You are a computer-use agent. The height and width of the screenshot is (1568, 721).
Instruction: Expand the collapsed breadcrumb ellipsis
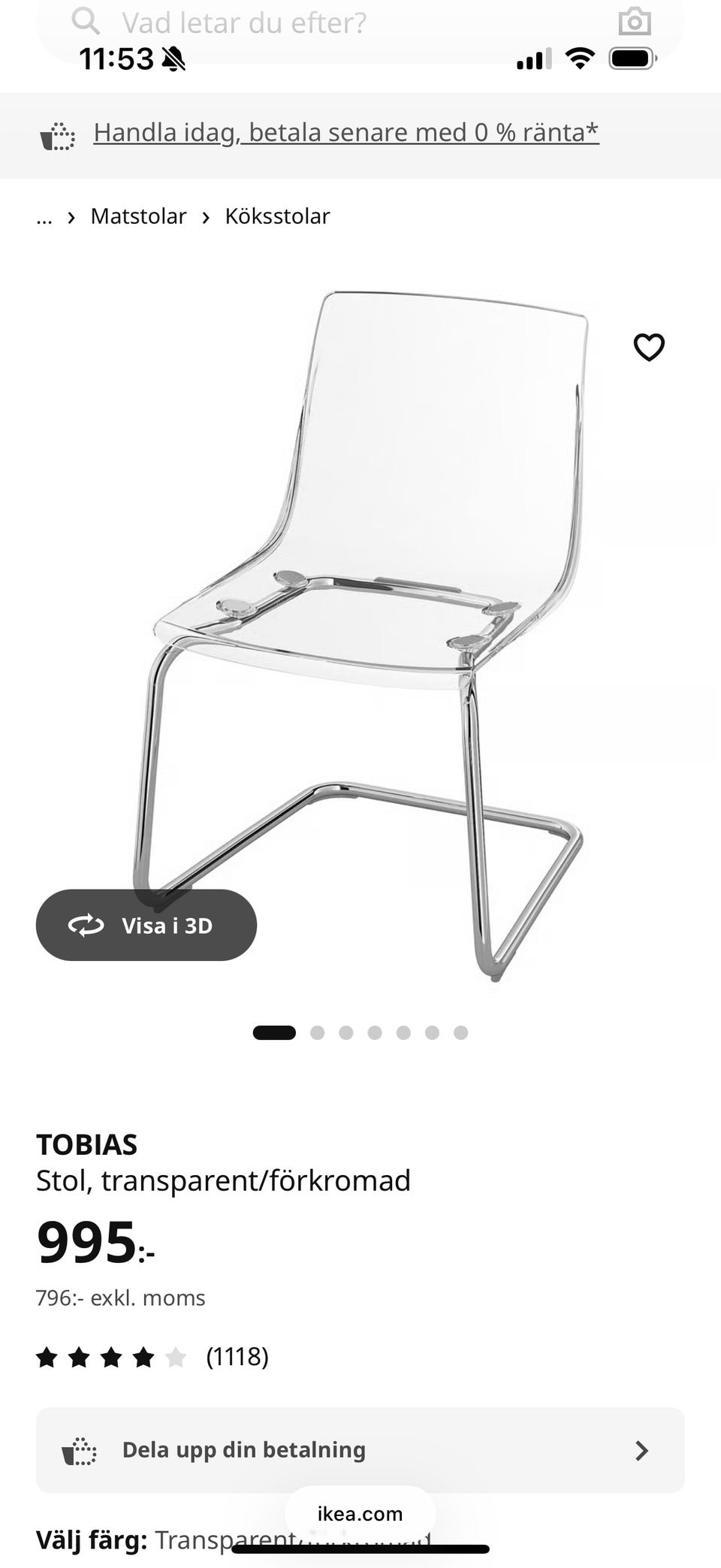(44, 216)
